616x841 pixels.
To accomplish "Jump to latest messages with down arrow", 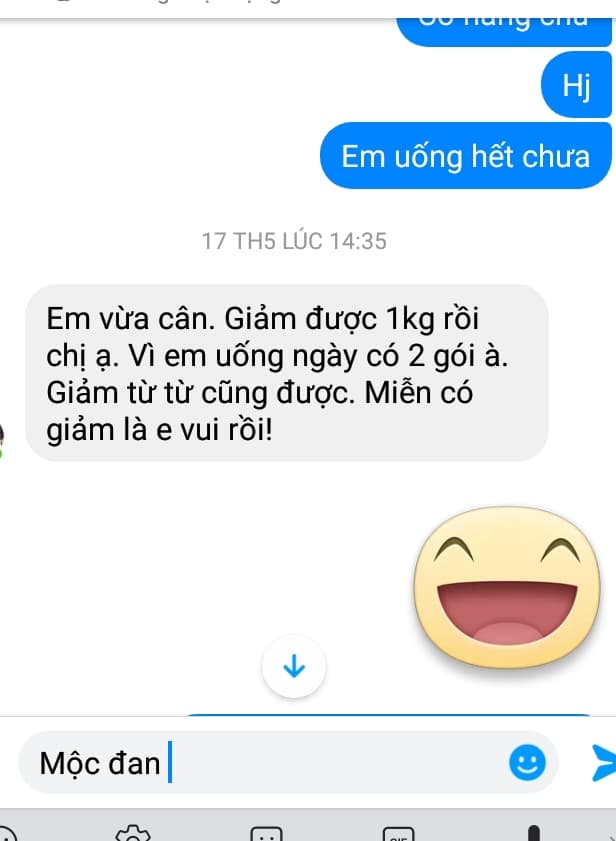I will point(294,666).
